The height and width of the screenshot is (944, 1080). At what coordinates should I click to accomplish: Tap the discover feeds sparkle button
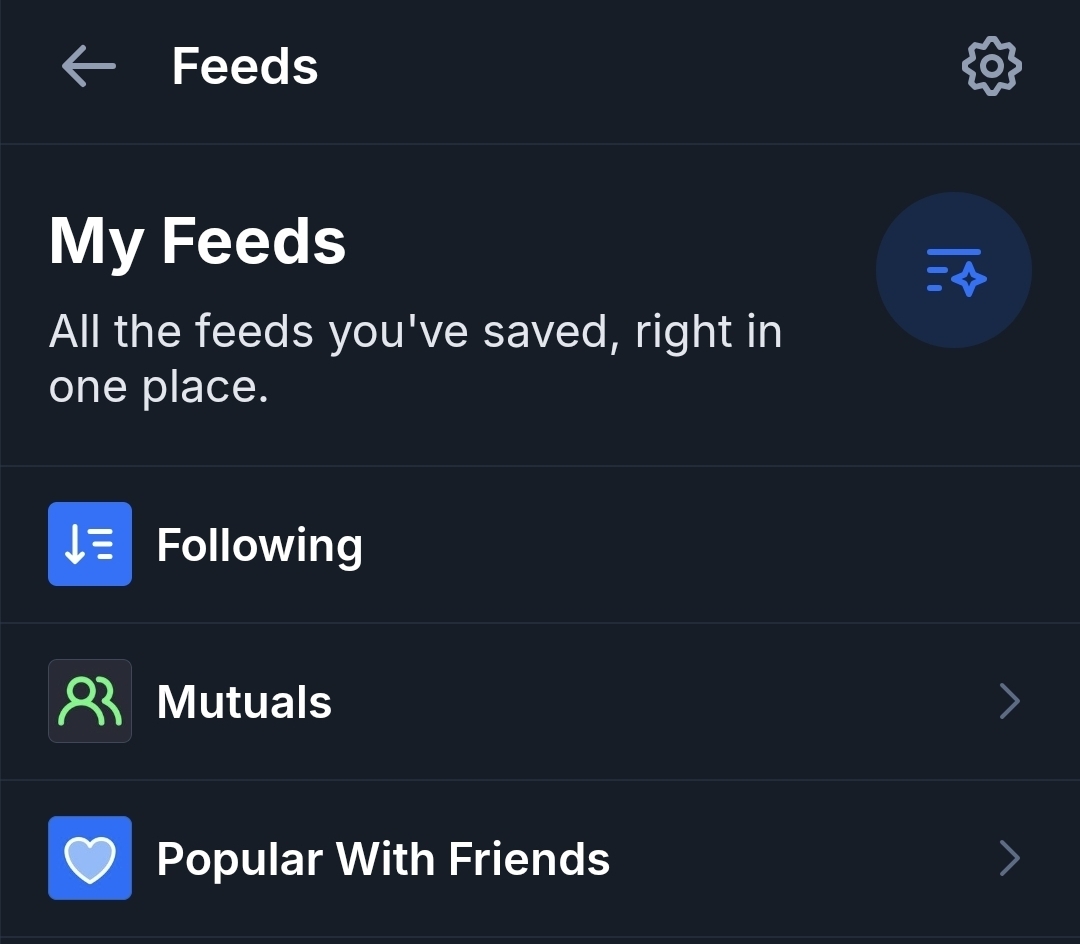coord(954,270)
